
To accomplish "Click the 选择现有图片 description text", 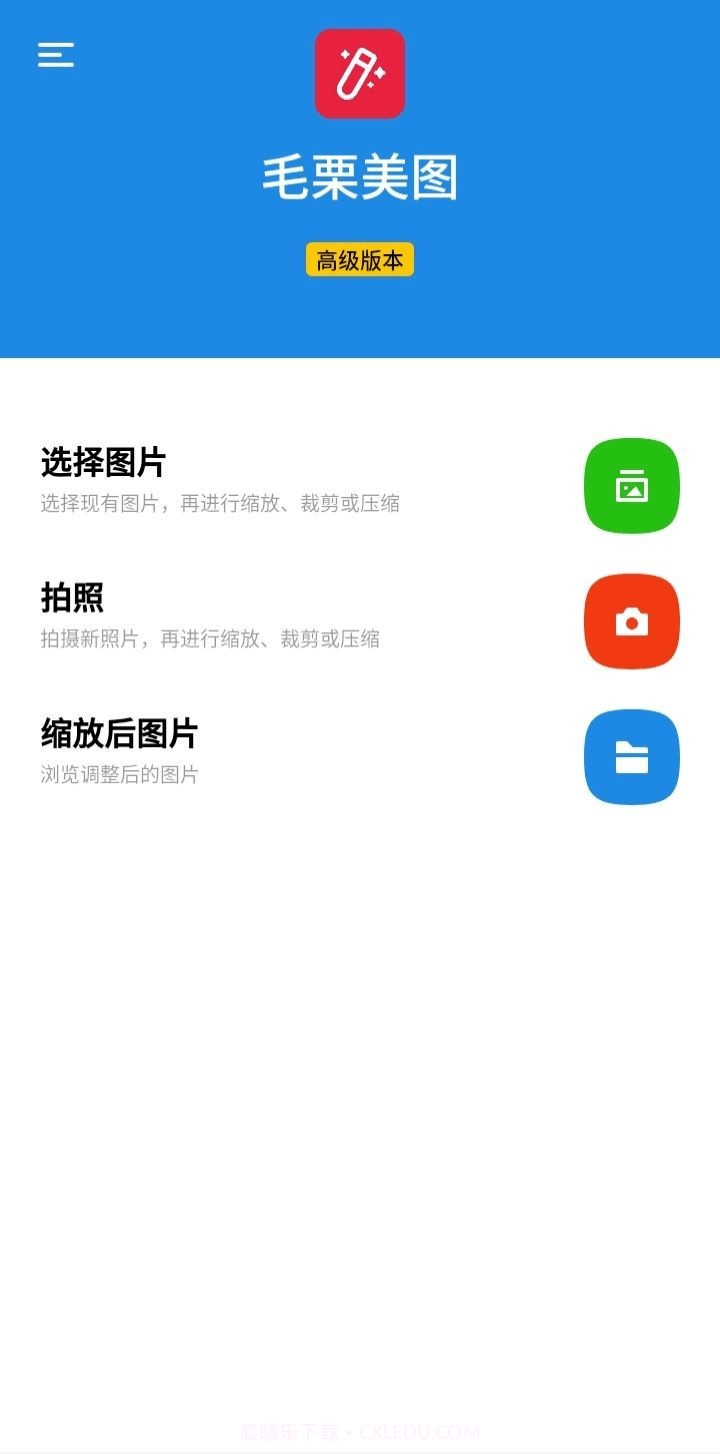I will (x=218, y=503).
